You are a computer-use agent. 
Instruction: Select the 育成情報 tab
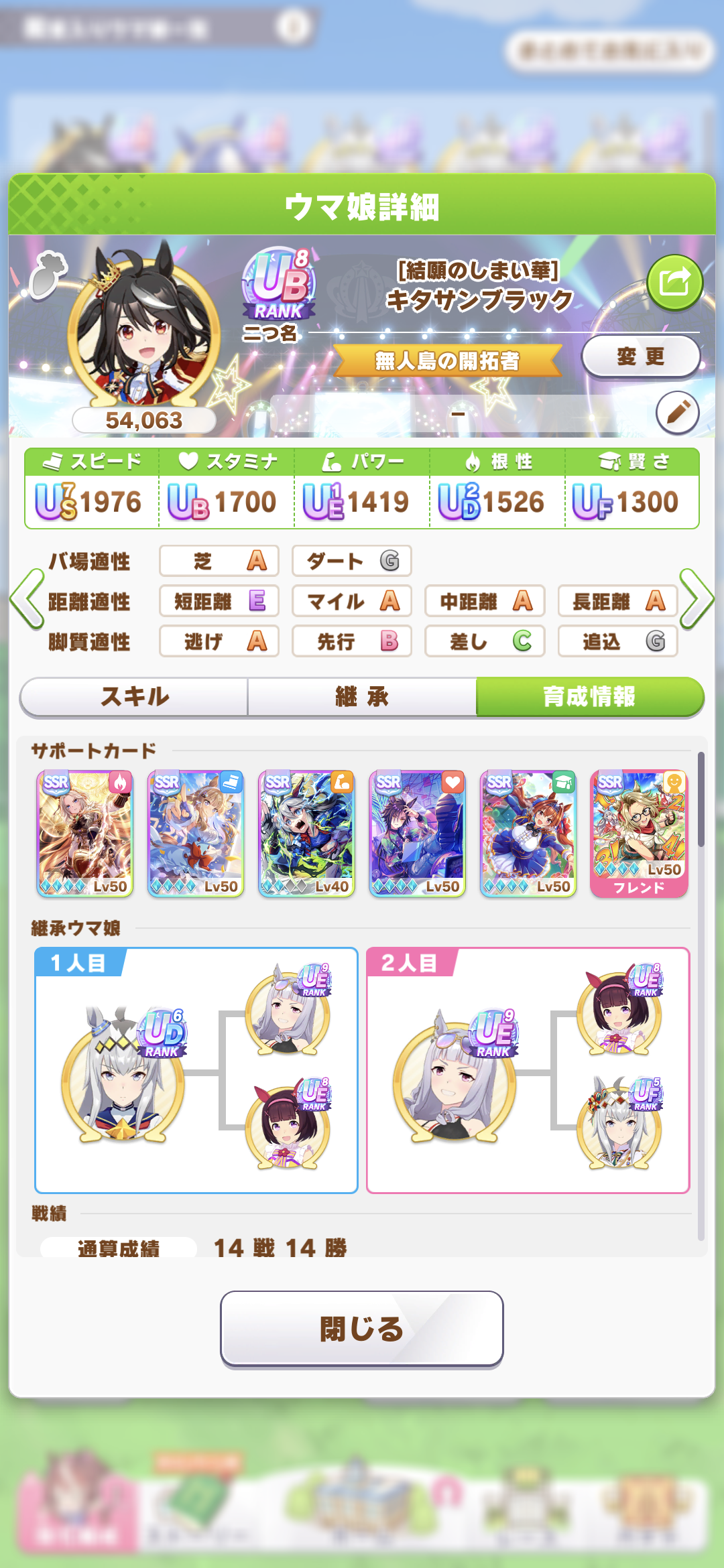590,697
